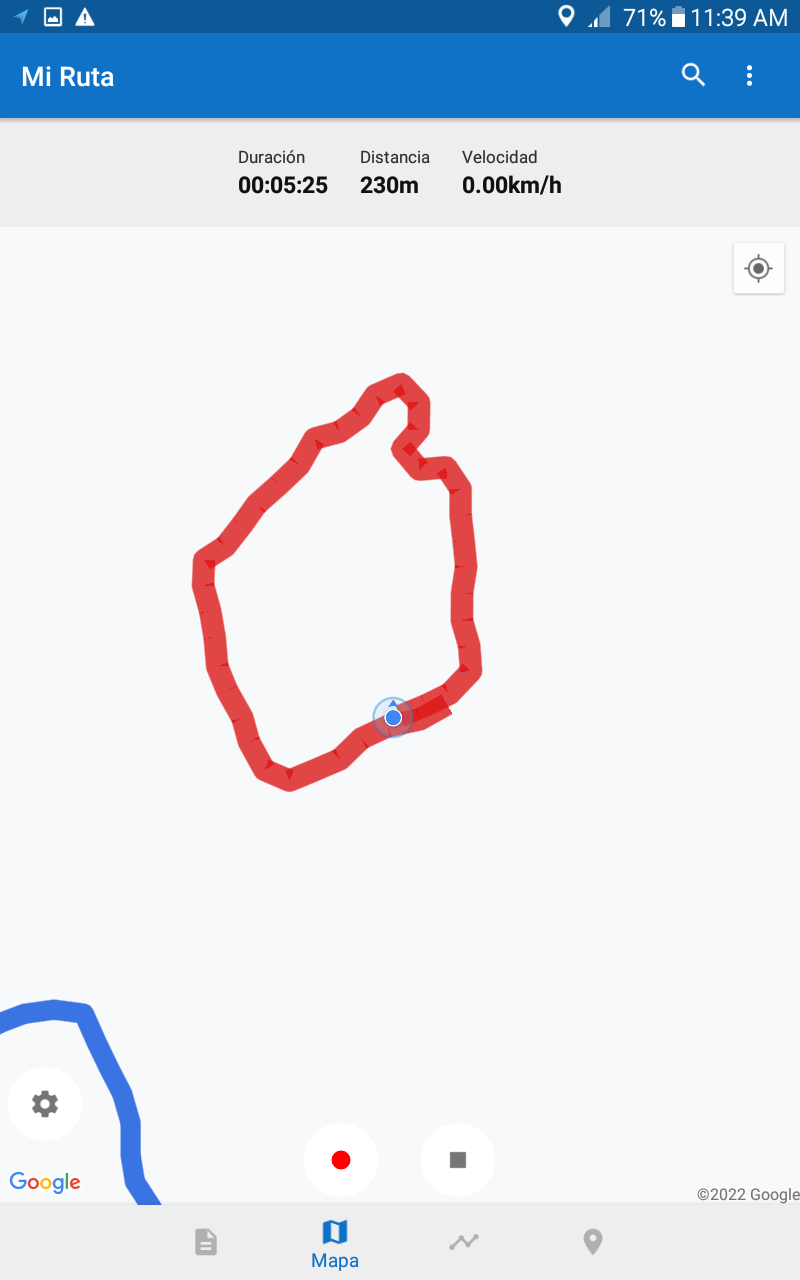Stop the route recording

458,1160
